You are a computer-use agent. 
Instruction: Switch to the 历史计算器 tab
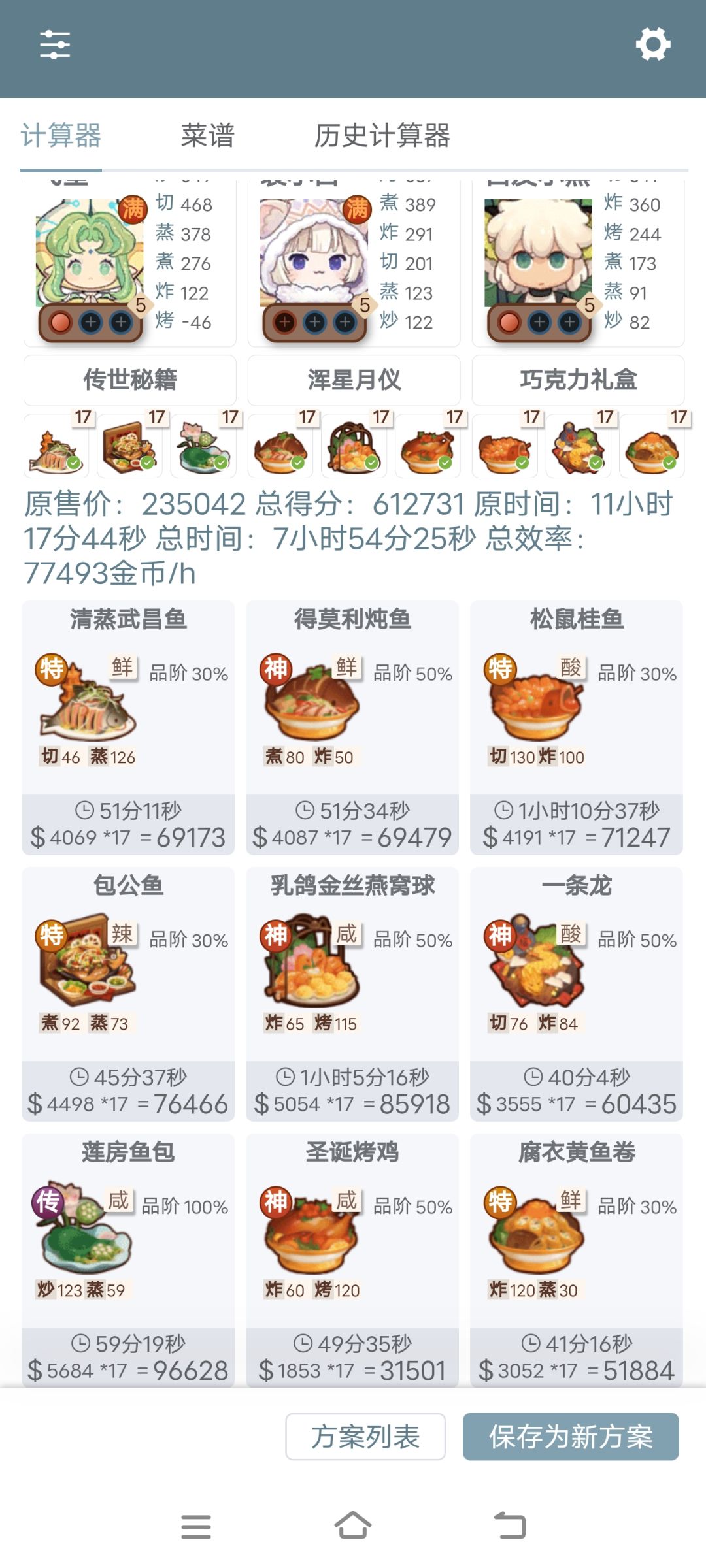[x=384, y=135]
